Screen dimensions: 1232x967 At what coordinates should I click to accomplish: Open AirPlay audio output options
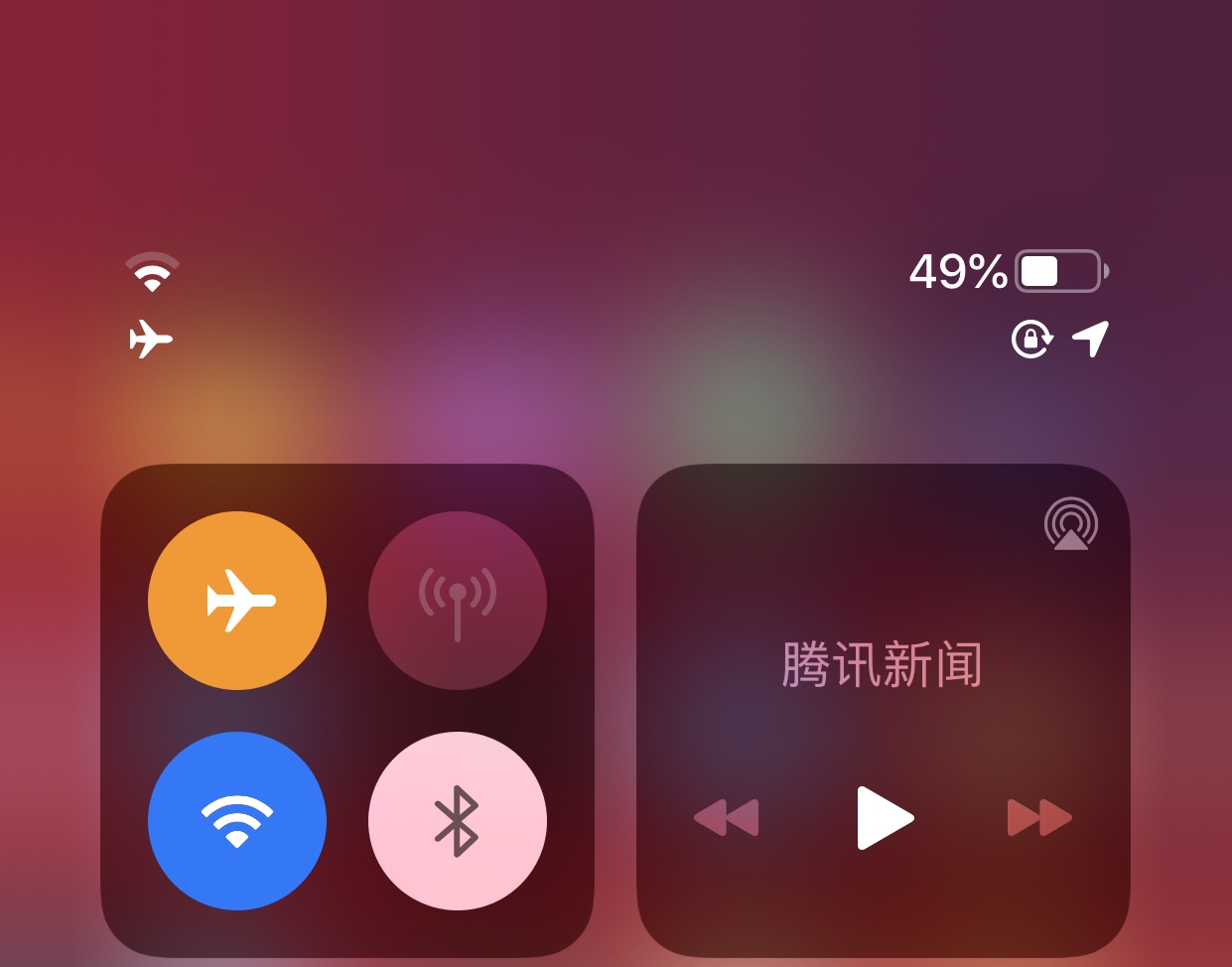(1070, 524)
